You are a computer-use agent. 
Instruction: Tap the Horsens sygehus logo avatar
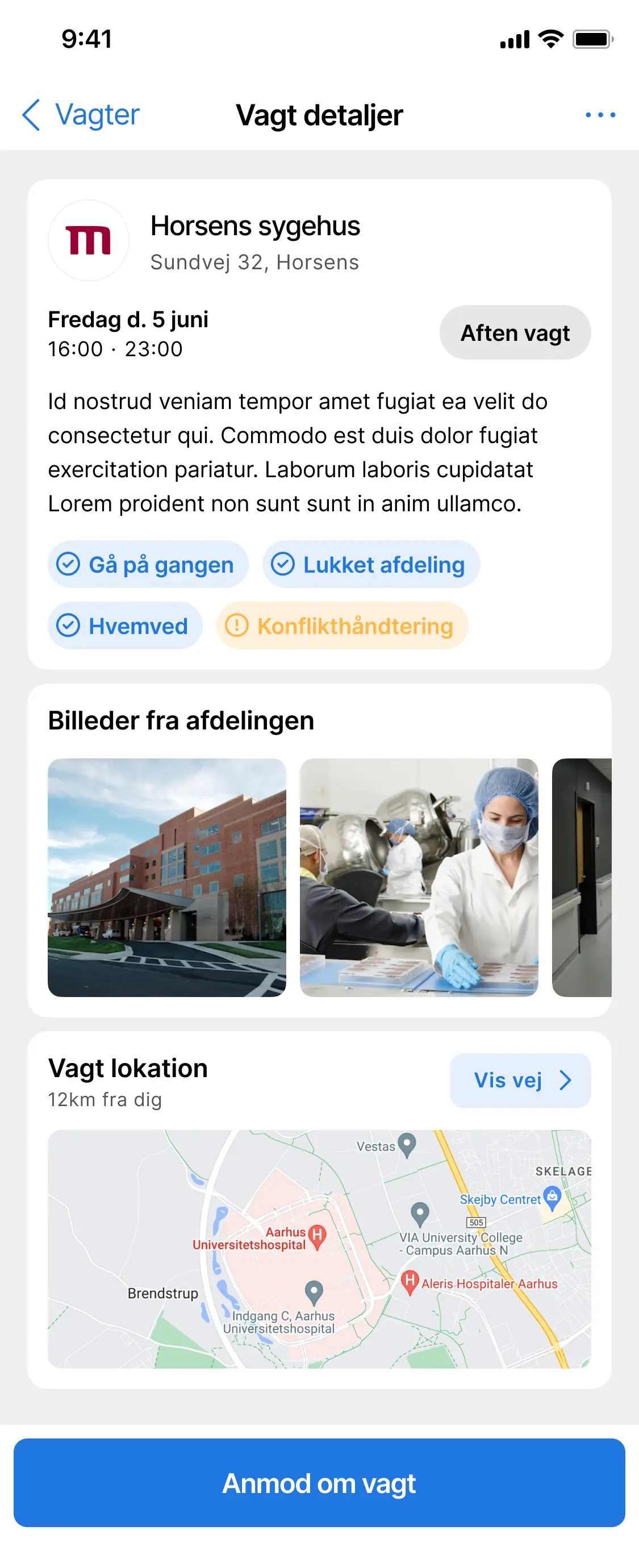click(x=88, y=240)
